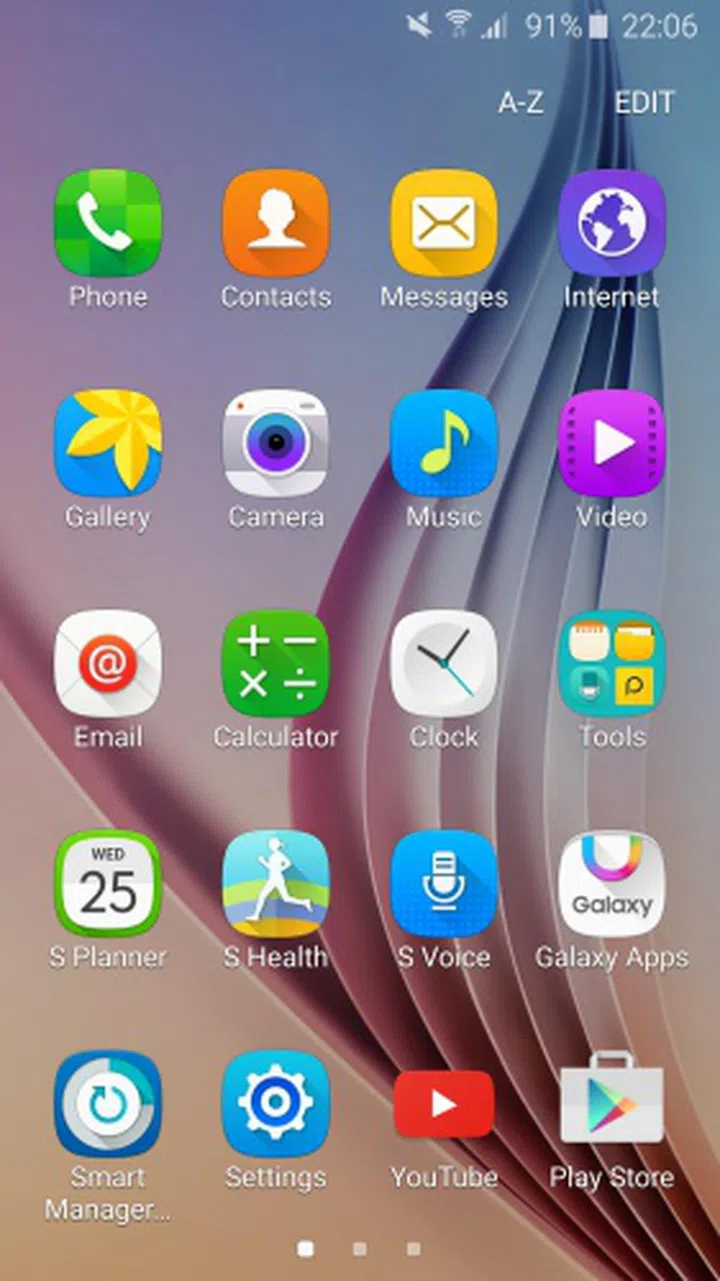Open the Messages app
720x1281 pixels.
point(443,223)
